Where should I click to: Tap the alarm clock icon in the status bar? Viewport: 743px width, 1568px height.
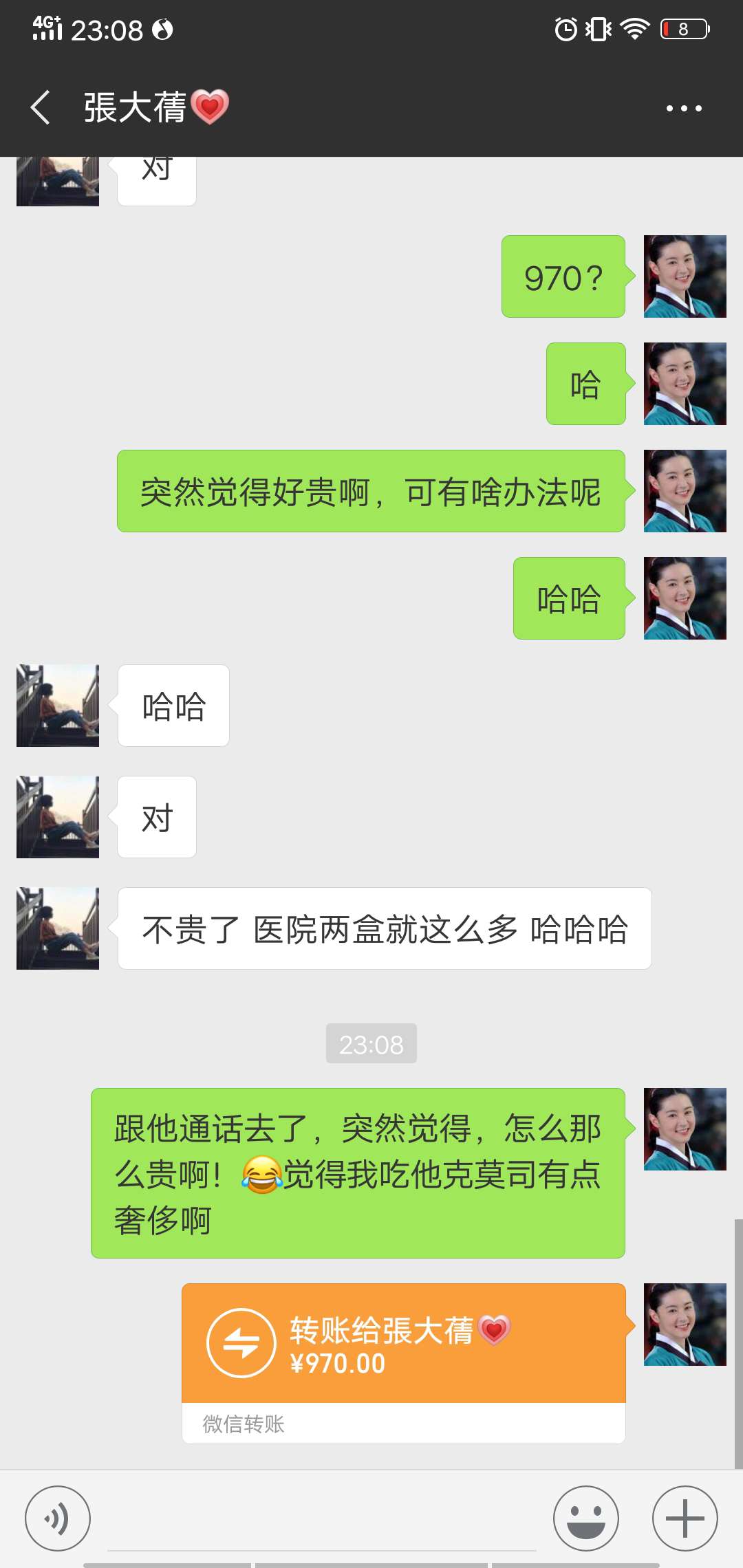pos(564,29)
